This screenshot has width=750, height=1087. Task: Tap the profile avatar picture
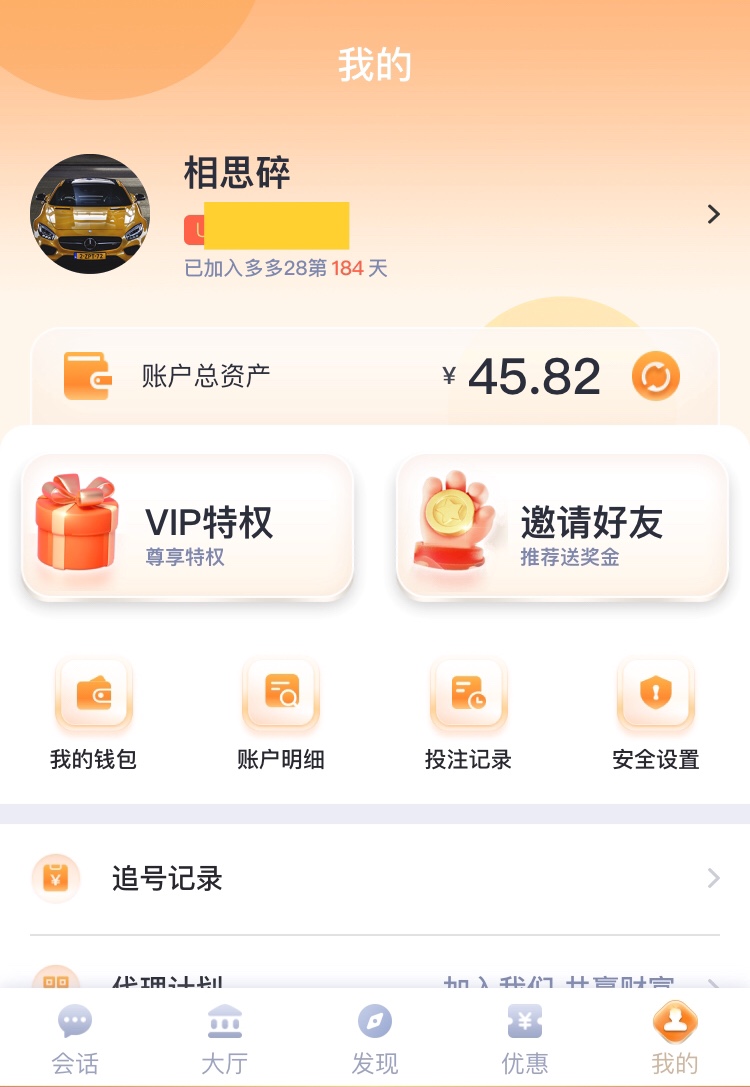pyautogui.click(x=90, y=214)
